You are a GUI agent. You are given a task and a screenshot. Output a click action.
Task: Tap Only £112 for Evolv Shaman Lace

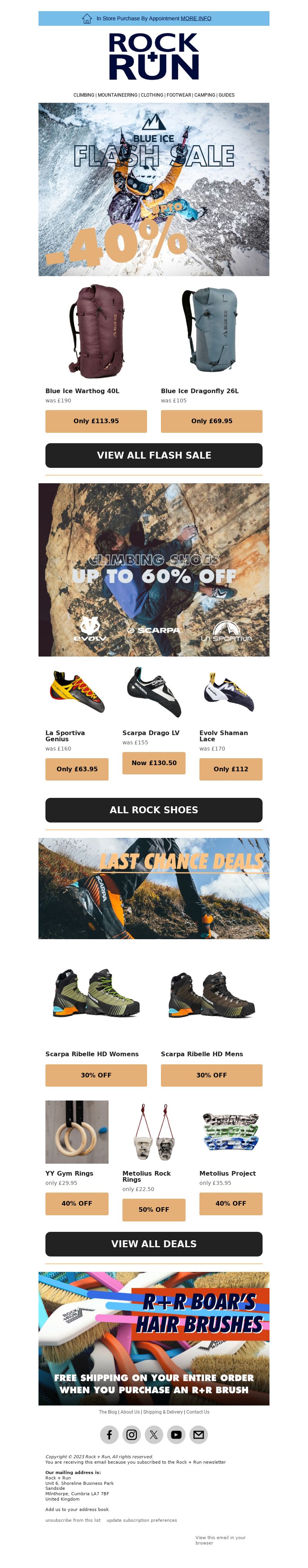point(231,769)
